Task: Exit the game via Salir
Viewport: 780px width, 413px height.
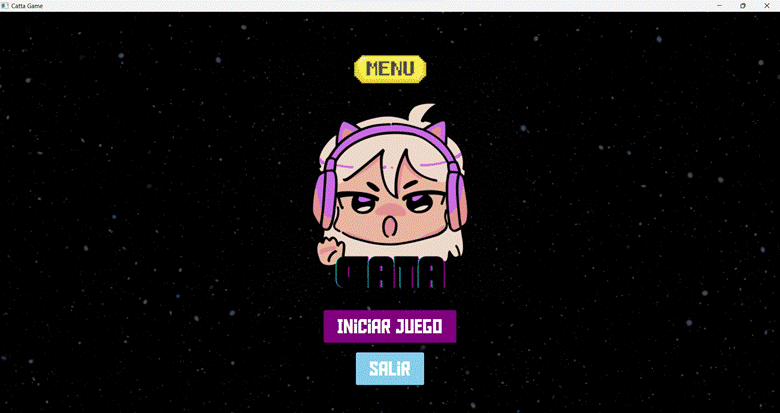Action: (x=389, y=368)
